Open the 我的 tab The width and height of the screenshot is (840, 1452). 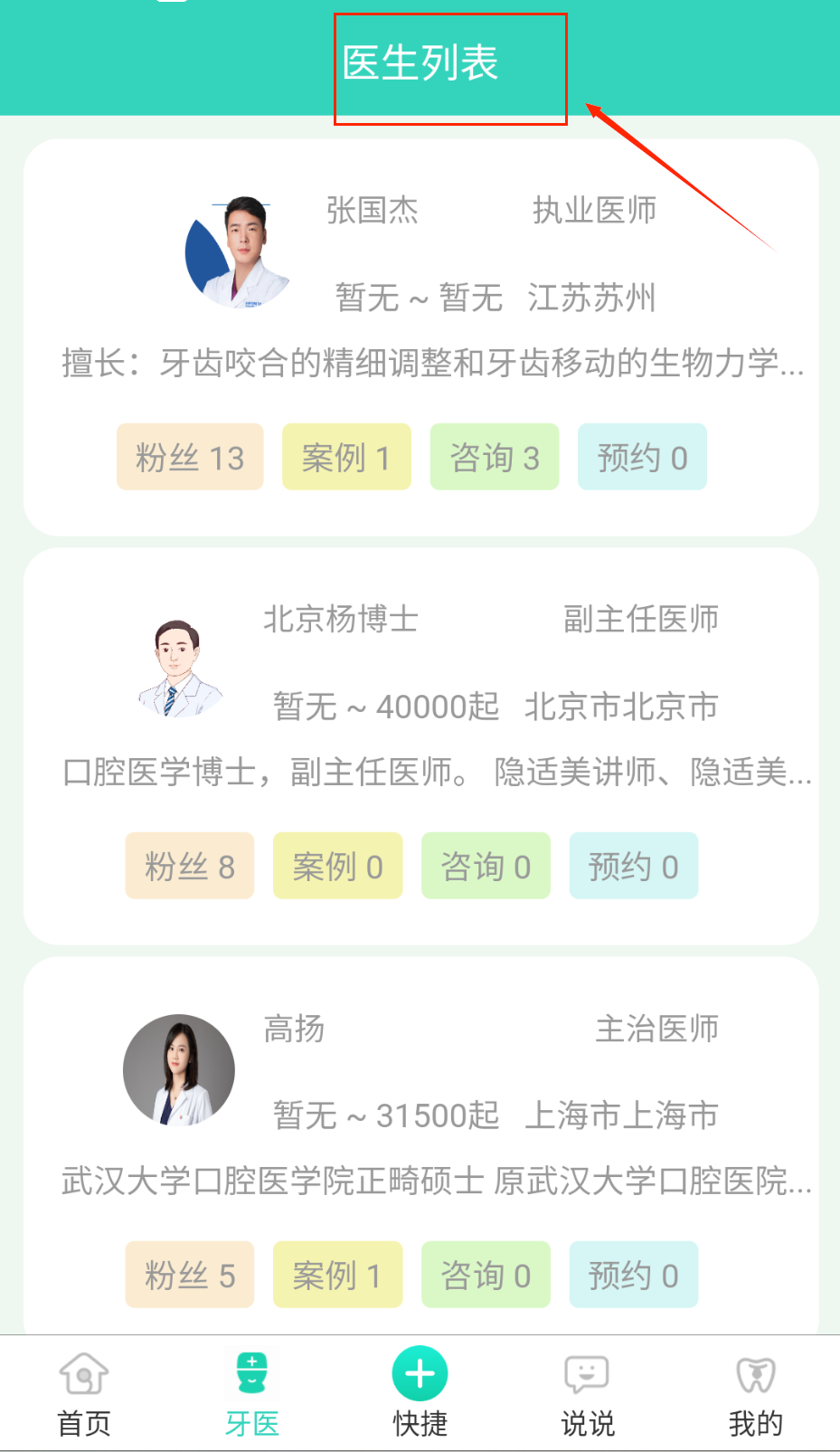click(755, 1394)
